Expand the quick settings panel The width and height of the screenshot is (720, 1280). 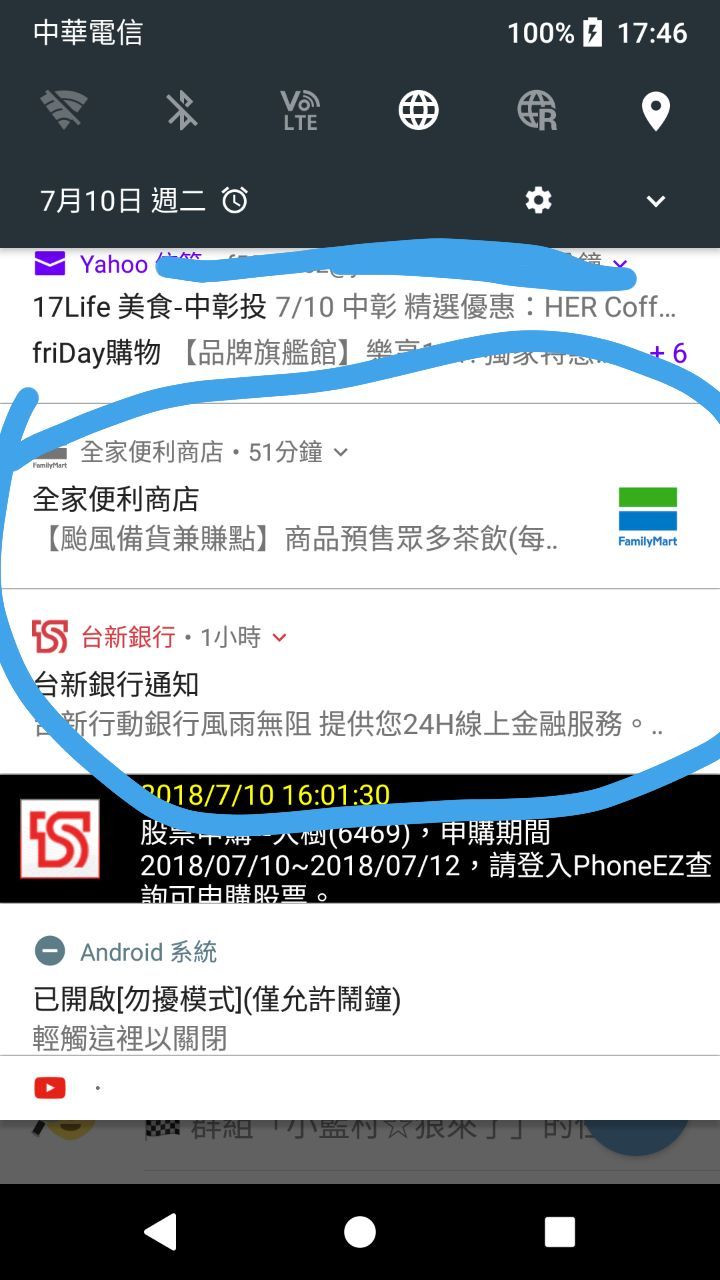point(655,201)
